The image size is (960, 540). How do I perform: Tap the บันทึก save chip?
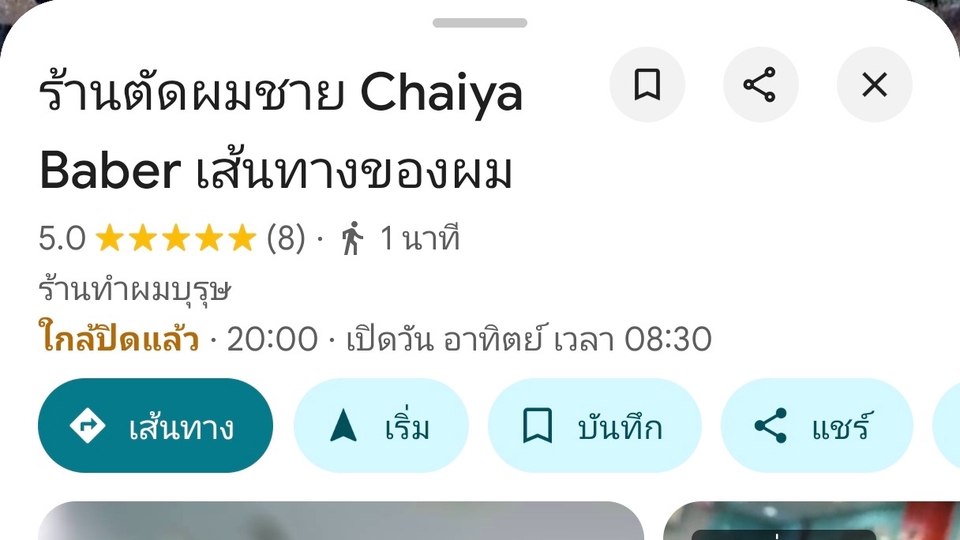[x=594, y=426]
